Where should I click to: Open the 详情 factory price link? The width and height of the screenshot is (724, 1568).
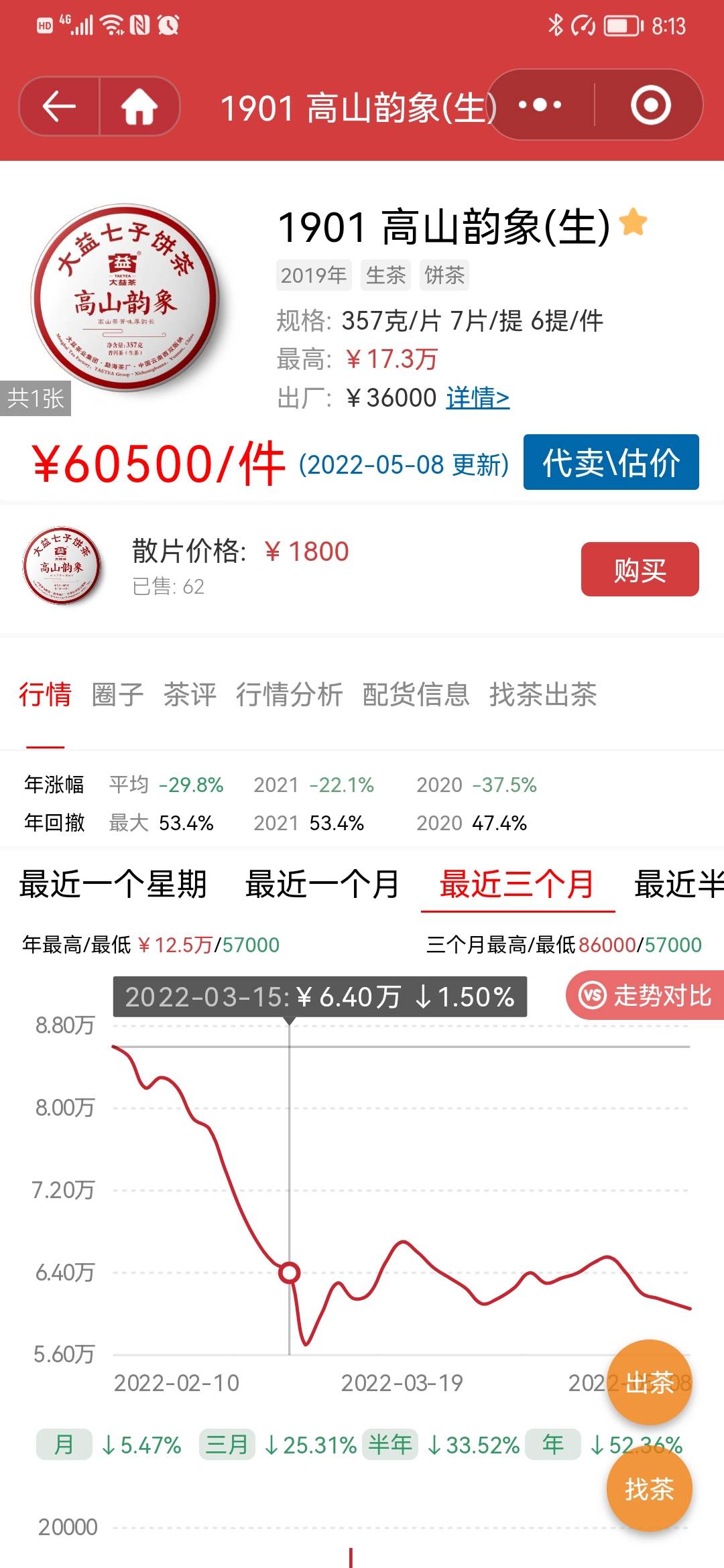pyautogui.click(x=478, y=398)
